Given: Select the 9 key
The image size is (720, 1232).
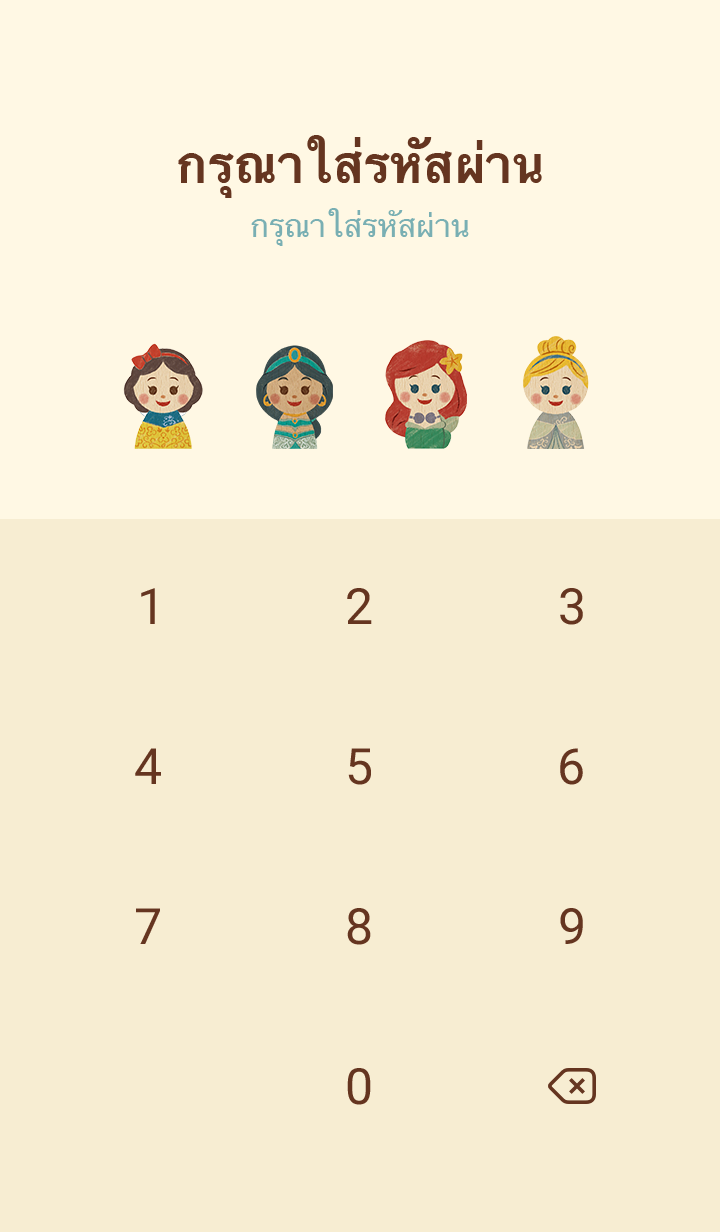Looking at the screenshot, I should coord(571,927).
